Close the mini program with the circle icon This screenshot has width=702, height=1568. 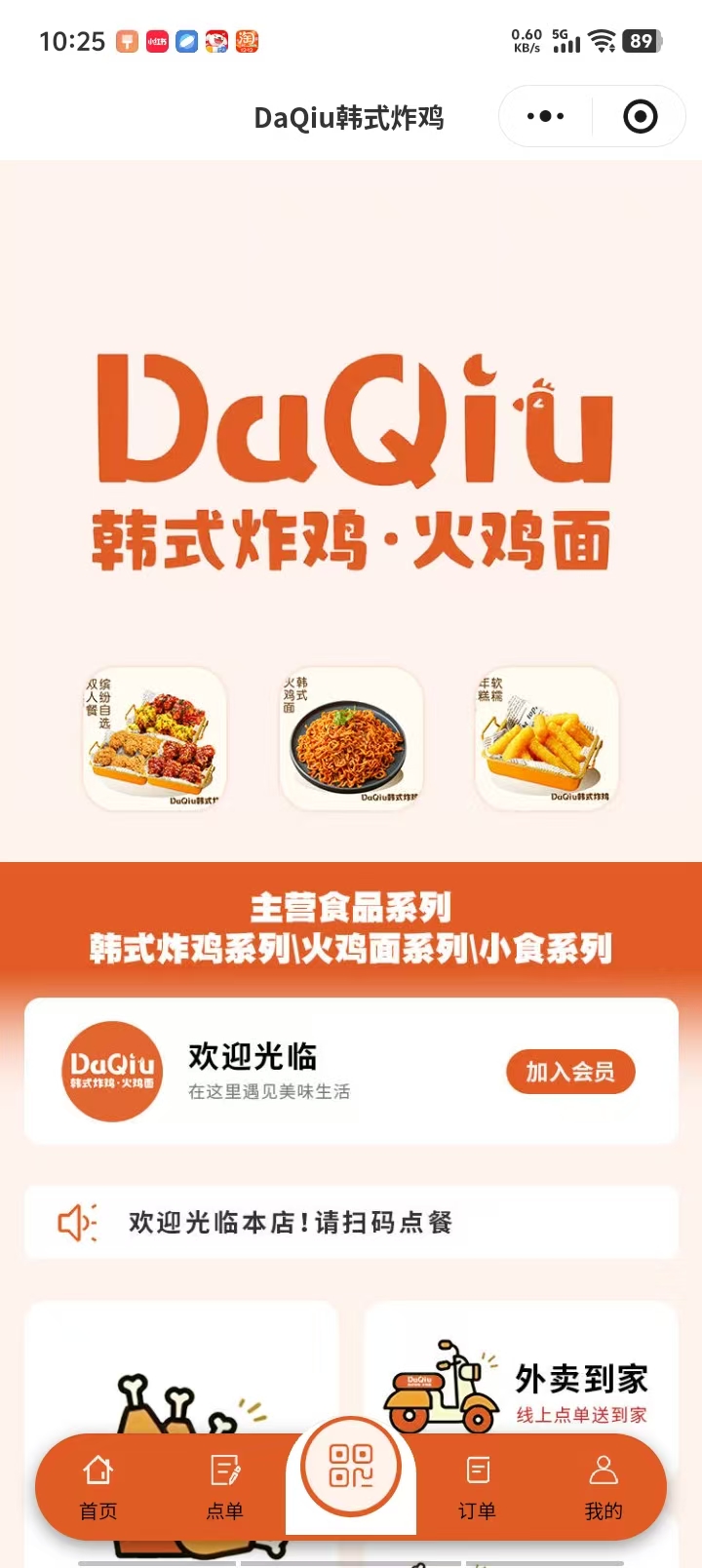pyautogui.click(x=640, y=117)
